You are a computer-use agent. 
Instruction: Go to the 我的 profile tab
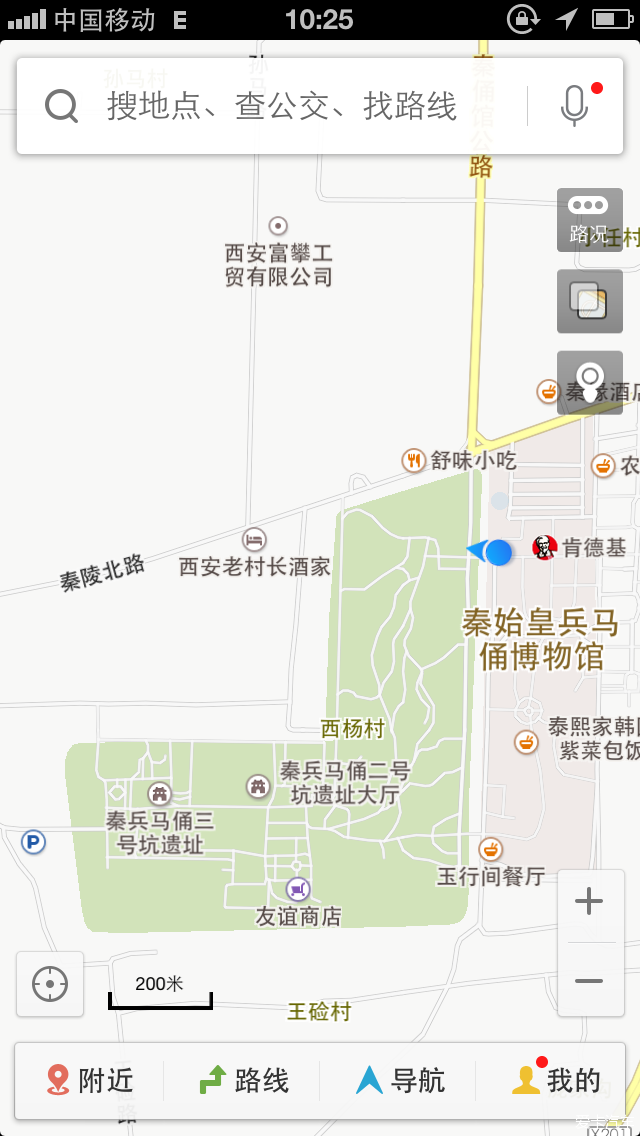point(556,1080)
